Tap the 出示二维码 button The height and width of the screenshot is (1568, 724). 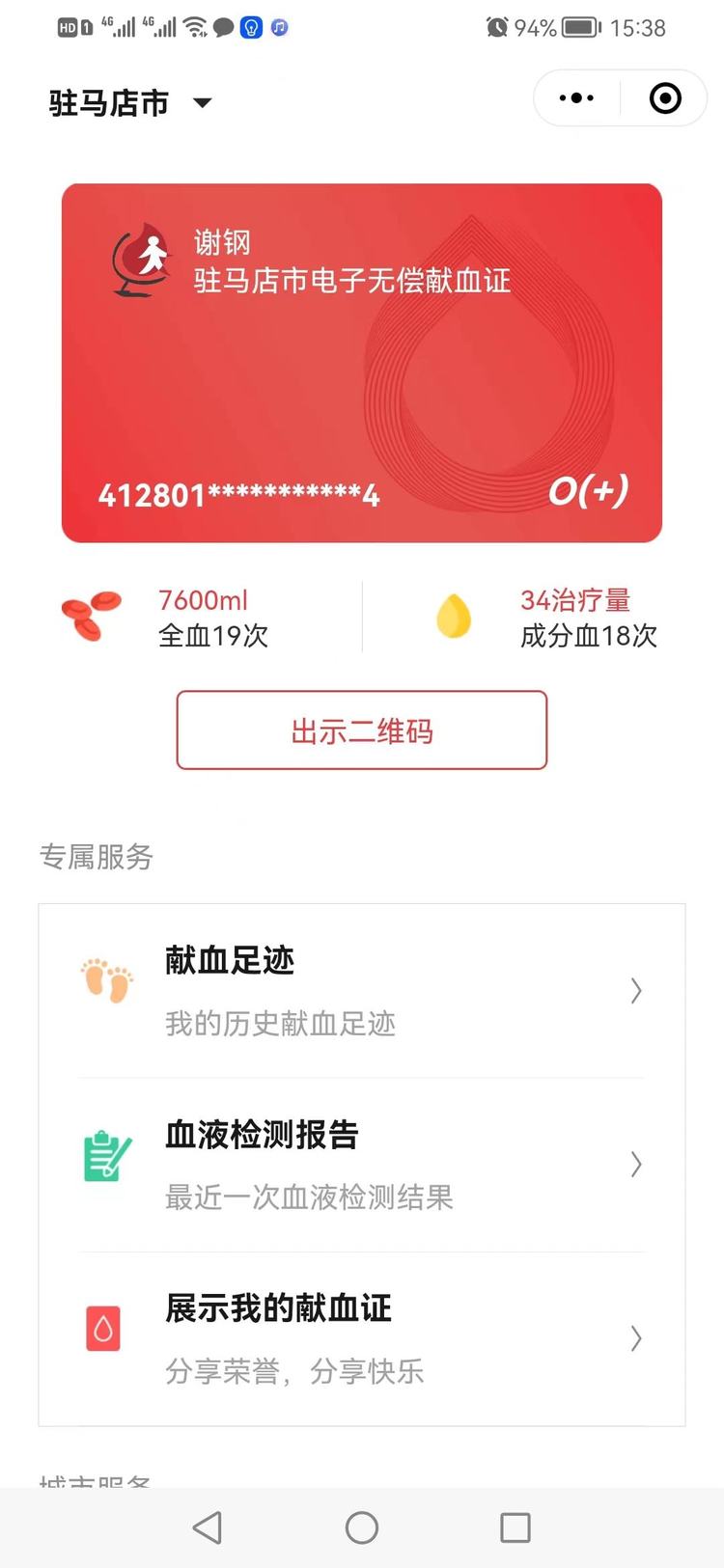[362, 730]
